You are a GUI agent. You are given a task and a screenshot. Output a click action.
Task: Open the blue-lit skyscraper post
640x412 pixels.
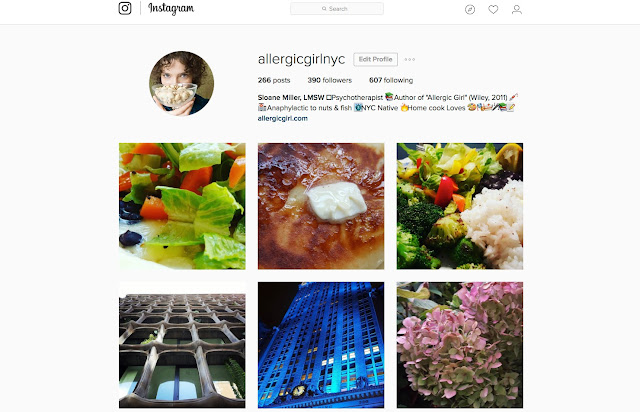pos(320,345)
